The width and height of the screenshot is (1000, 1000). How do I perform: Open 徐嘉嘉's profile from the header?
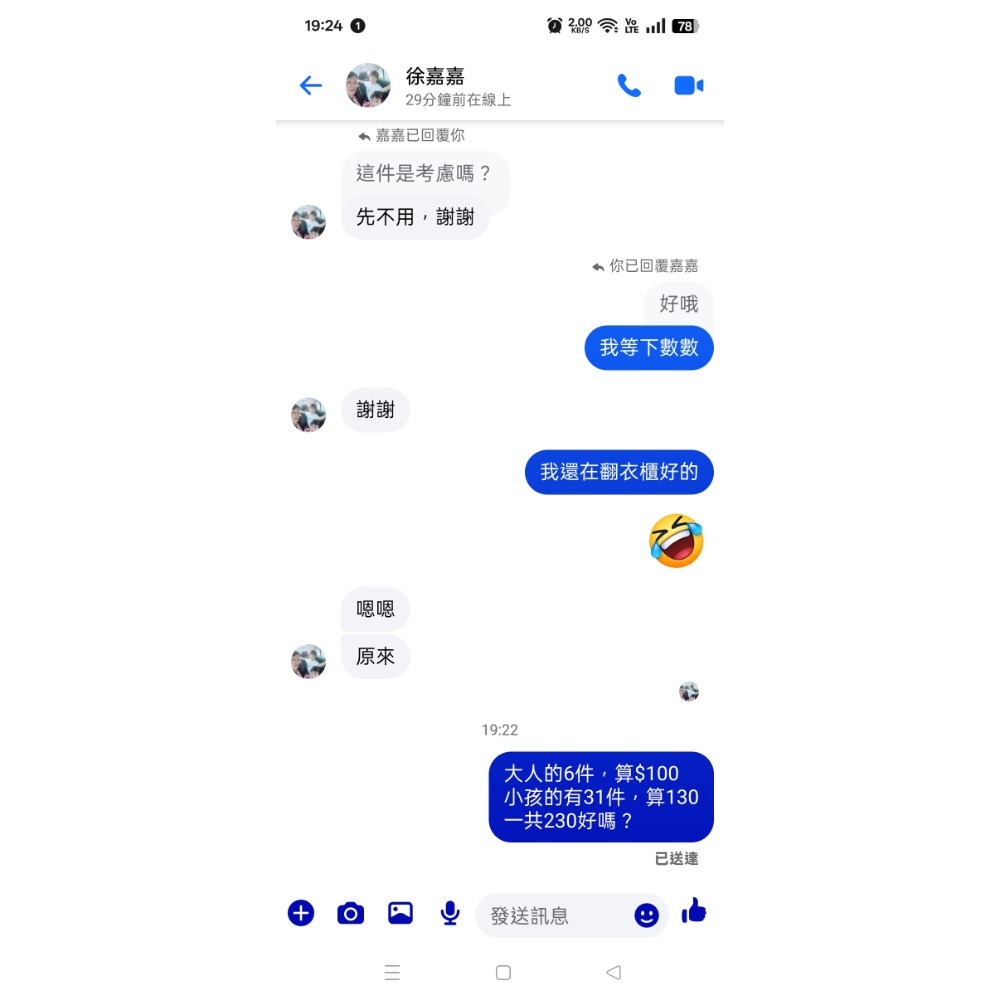point(436,86)
